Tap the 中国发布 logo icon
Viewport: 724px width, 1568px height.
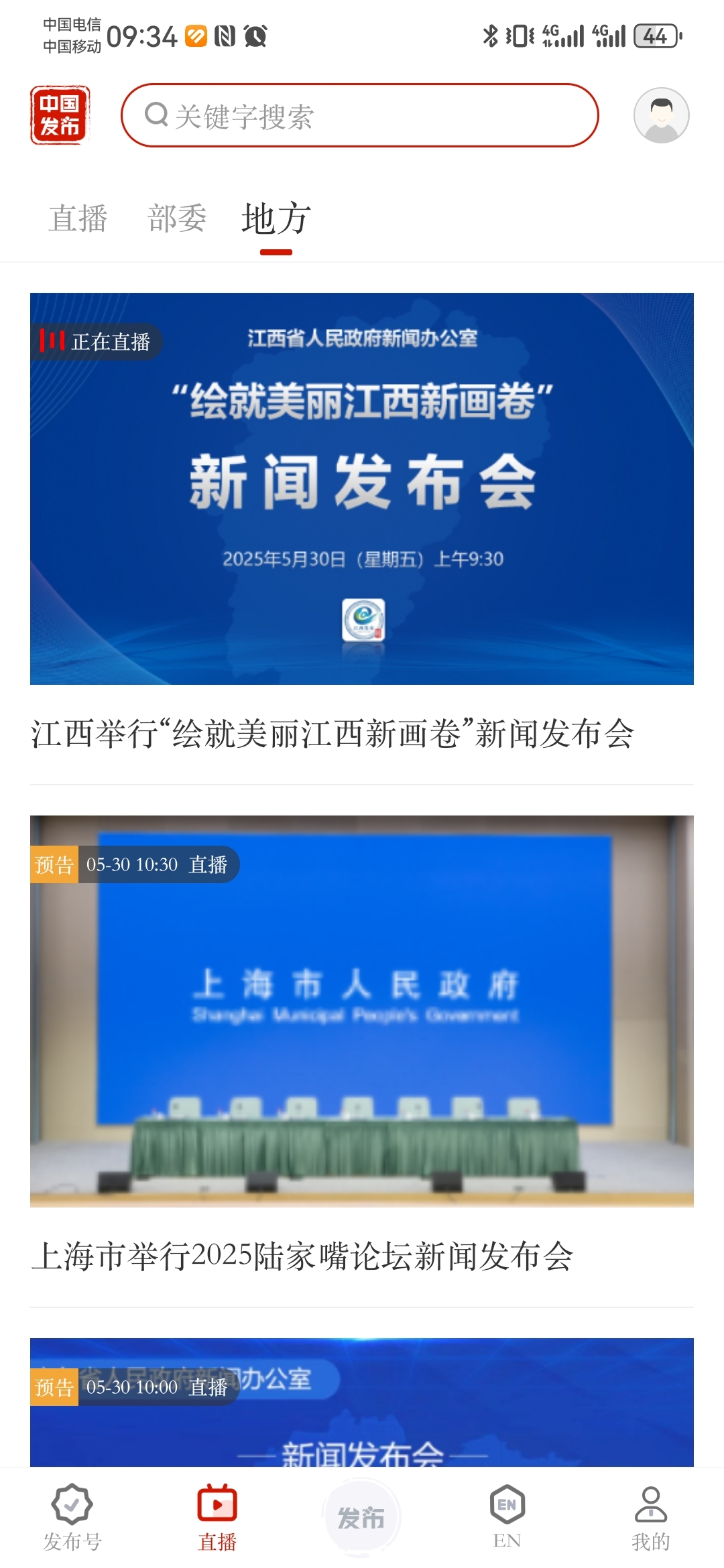point(60,115)
